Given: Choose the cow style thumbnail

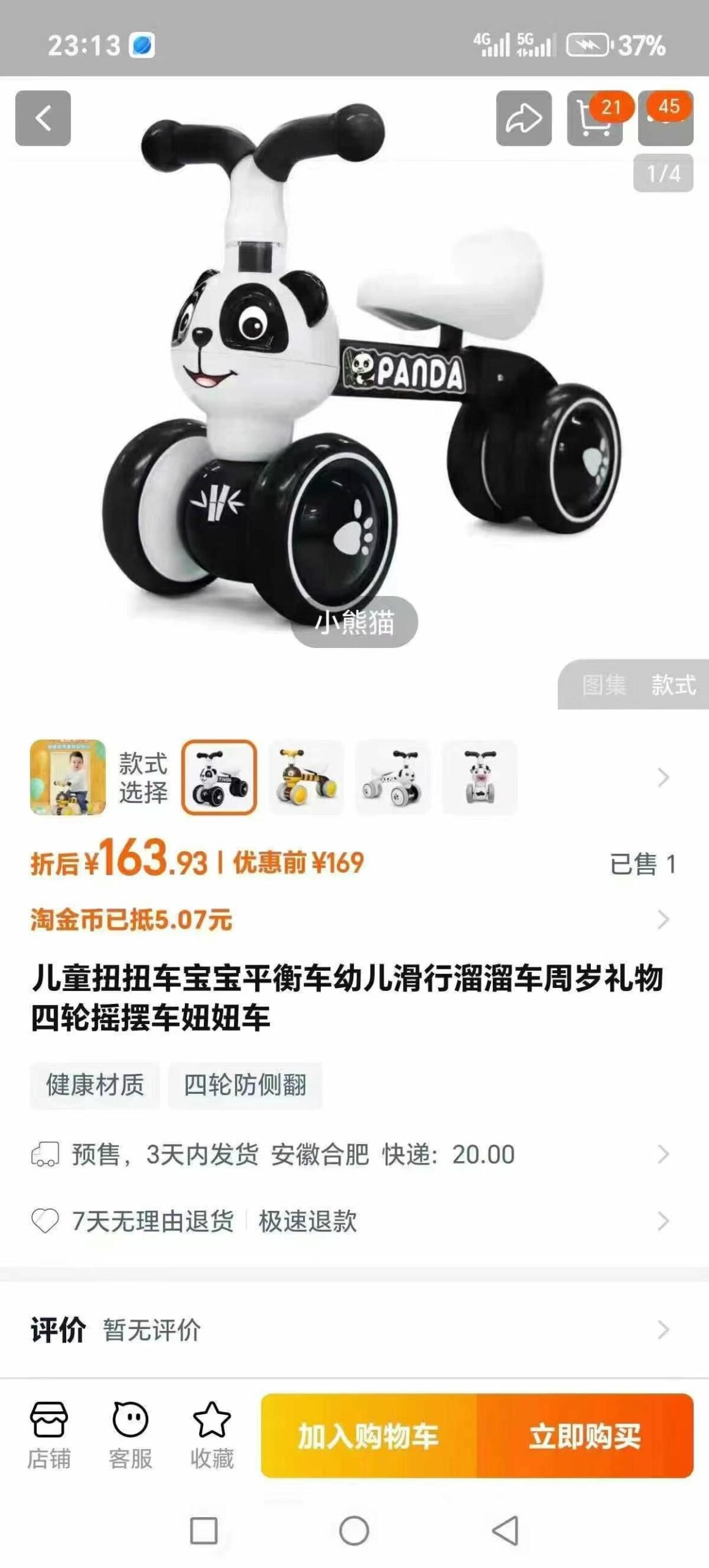Looking at the screenshot, I should point(480,777).
